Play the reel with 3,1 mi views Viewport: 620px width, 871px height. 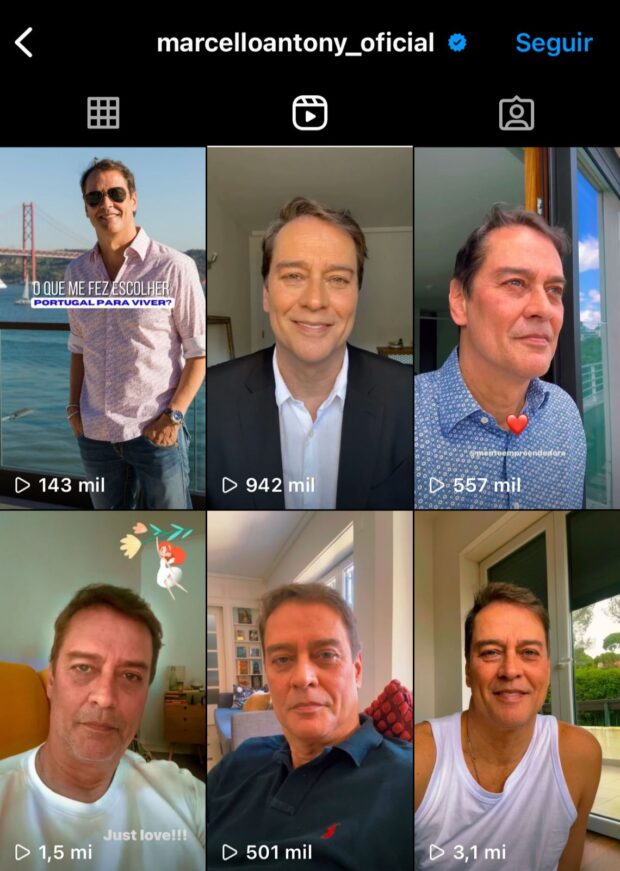[517, 690]
